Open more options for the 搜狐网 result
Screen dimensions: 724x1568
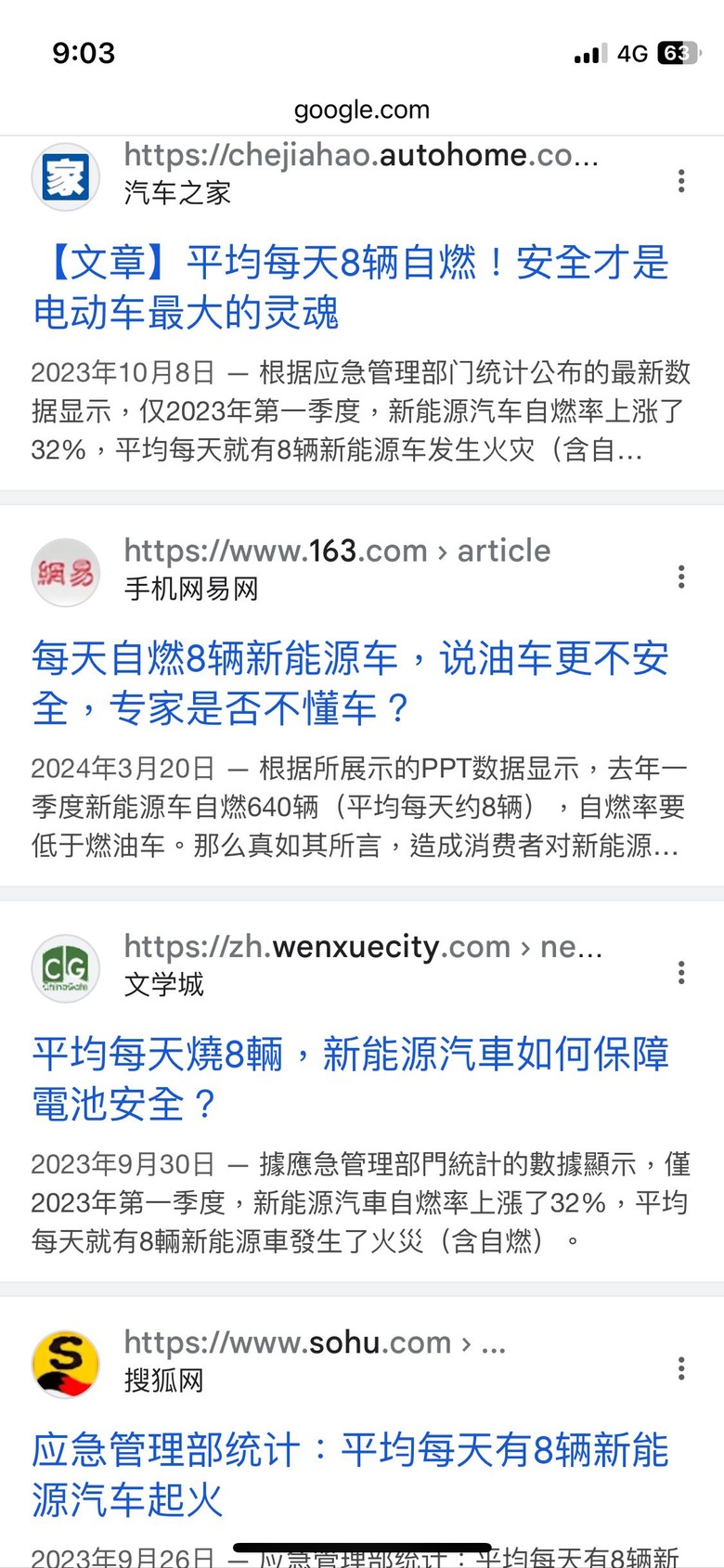(681, 1367)
